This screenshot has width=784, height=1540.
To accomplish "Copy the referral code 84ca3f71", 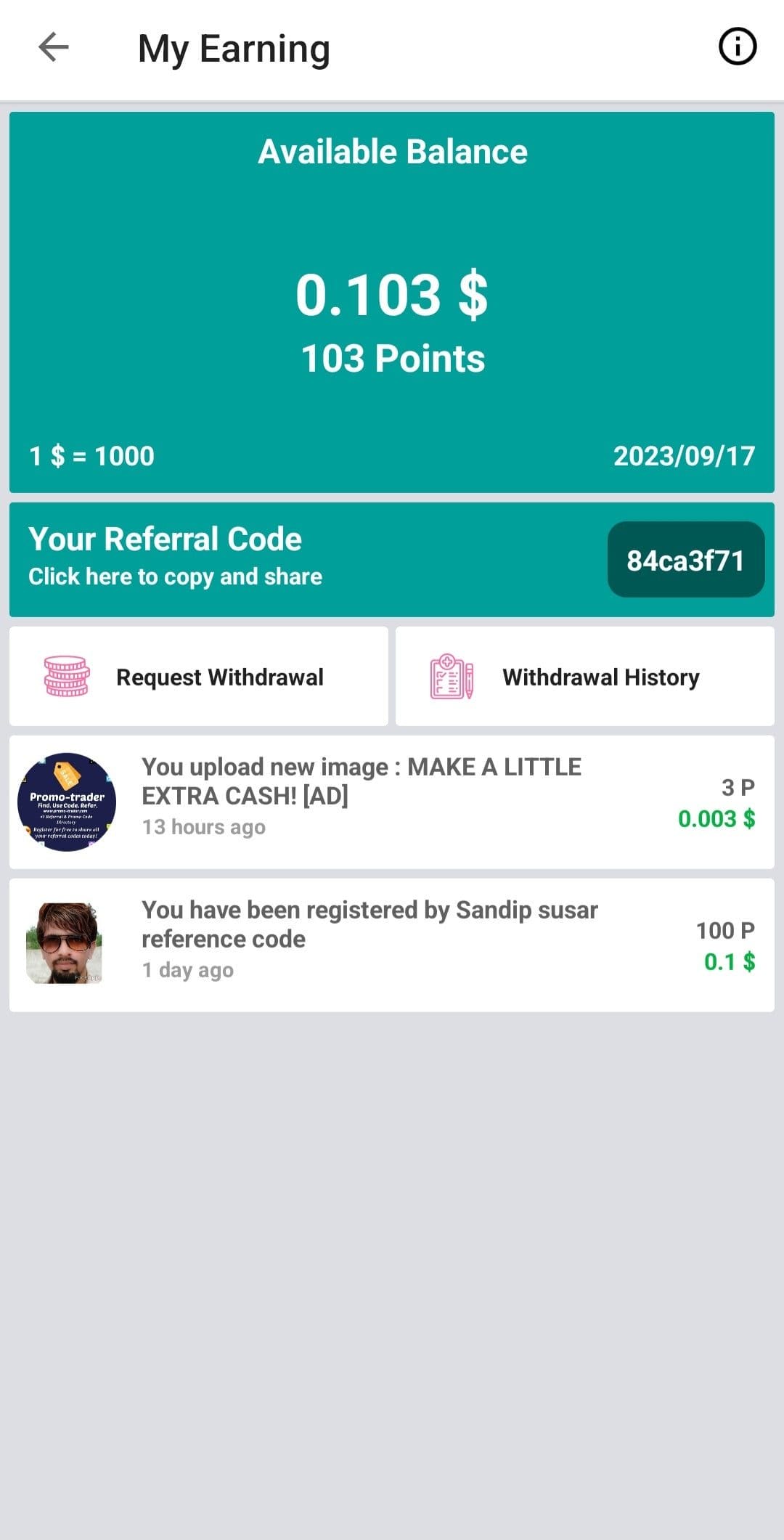I will click(686, 560).
